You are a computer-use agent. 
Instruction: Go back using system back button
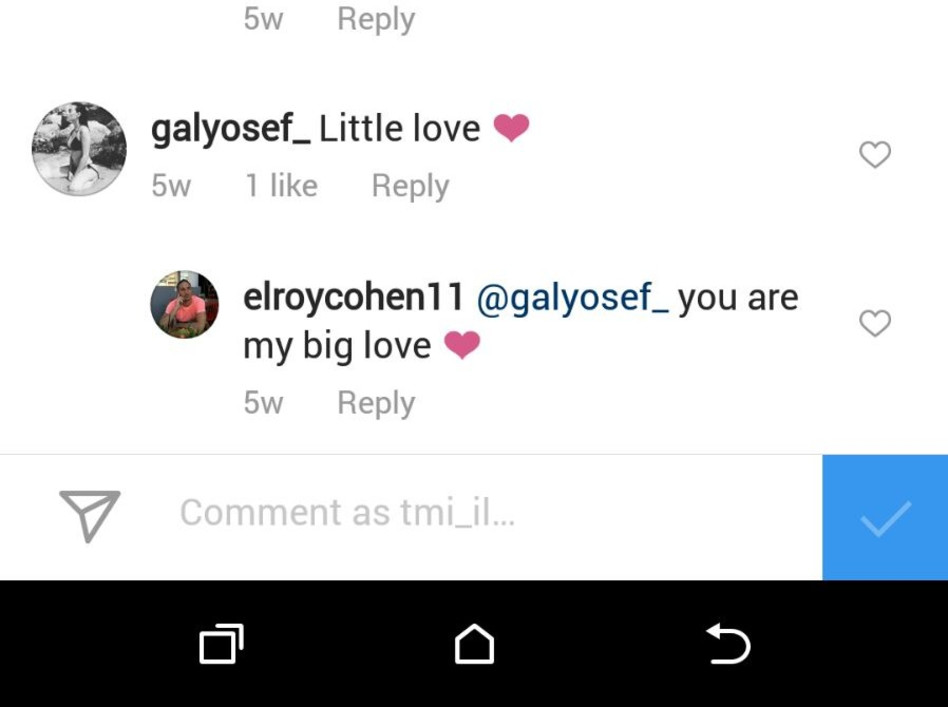tap(727, 644)
